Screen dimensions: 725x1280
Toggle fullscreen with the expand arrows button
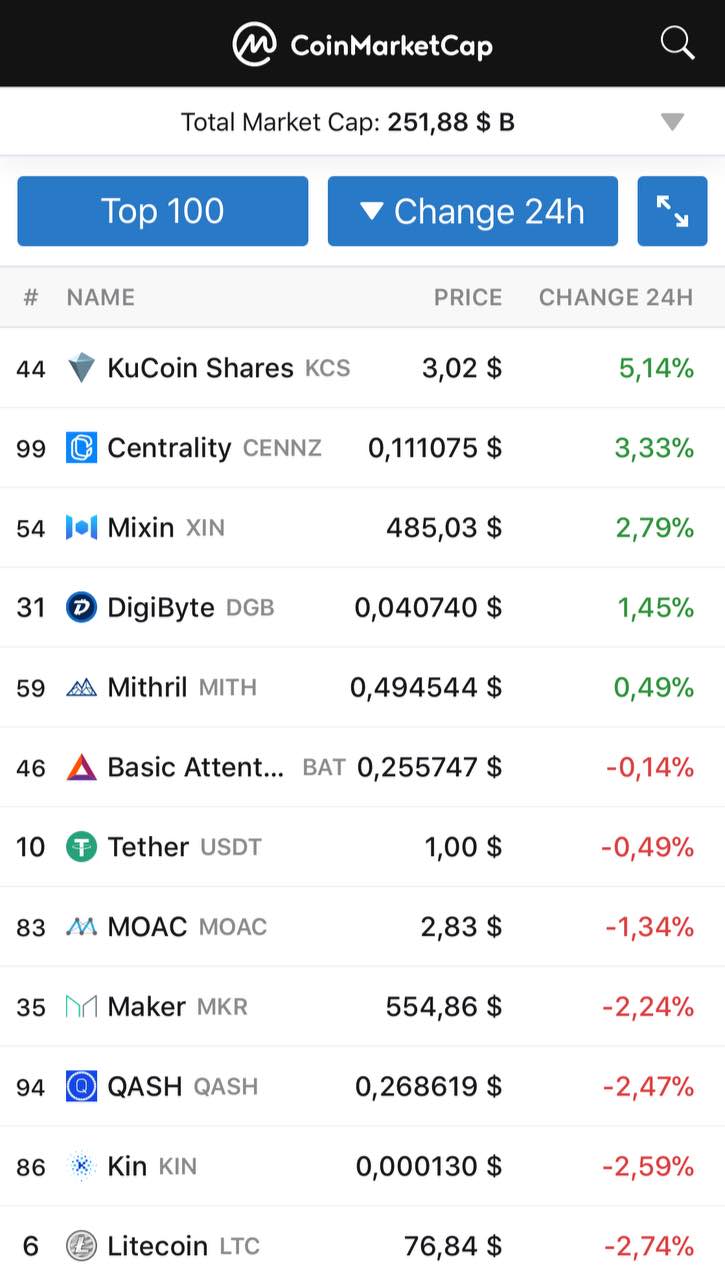(672, 211)
